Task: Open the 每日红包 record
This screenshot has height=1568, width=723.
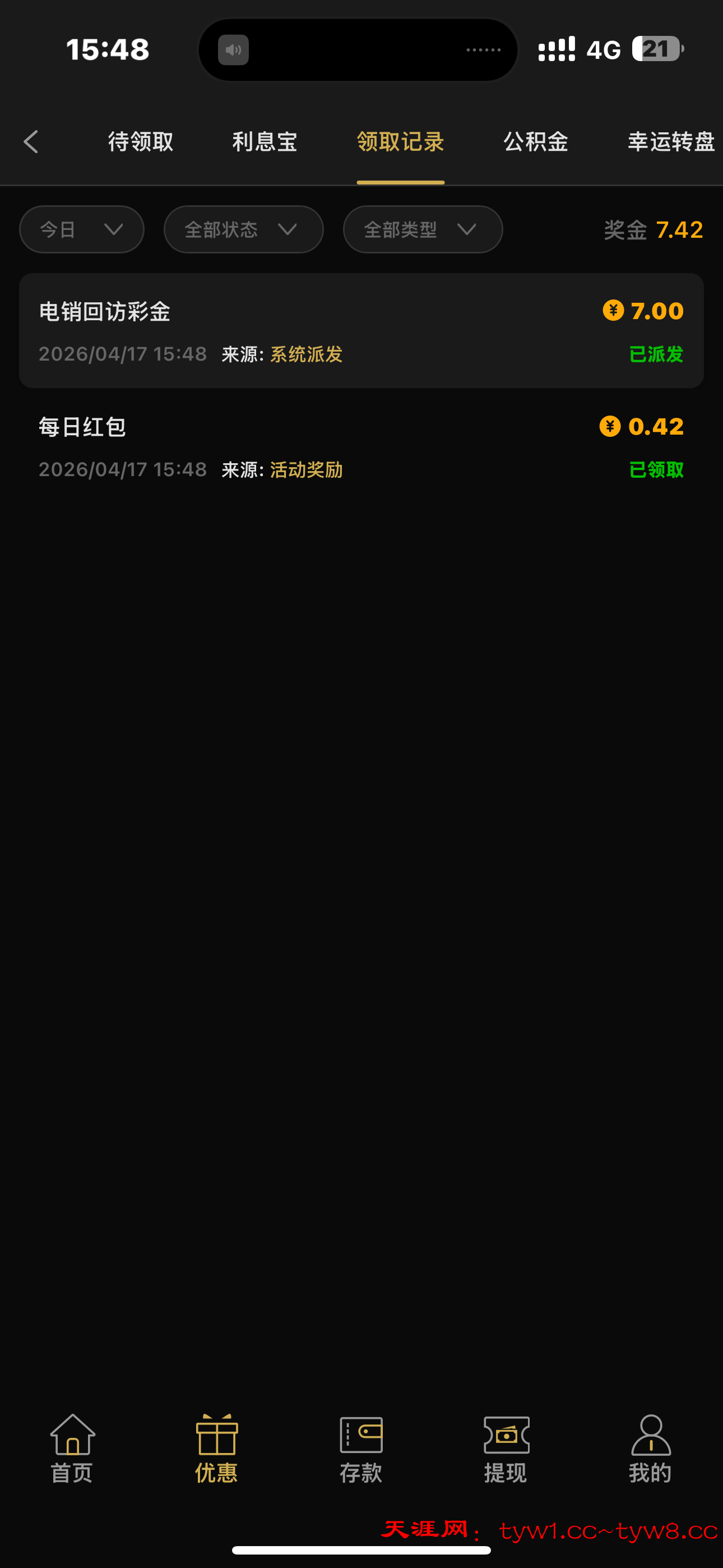Action: click(x=361, y=447)
